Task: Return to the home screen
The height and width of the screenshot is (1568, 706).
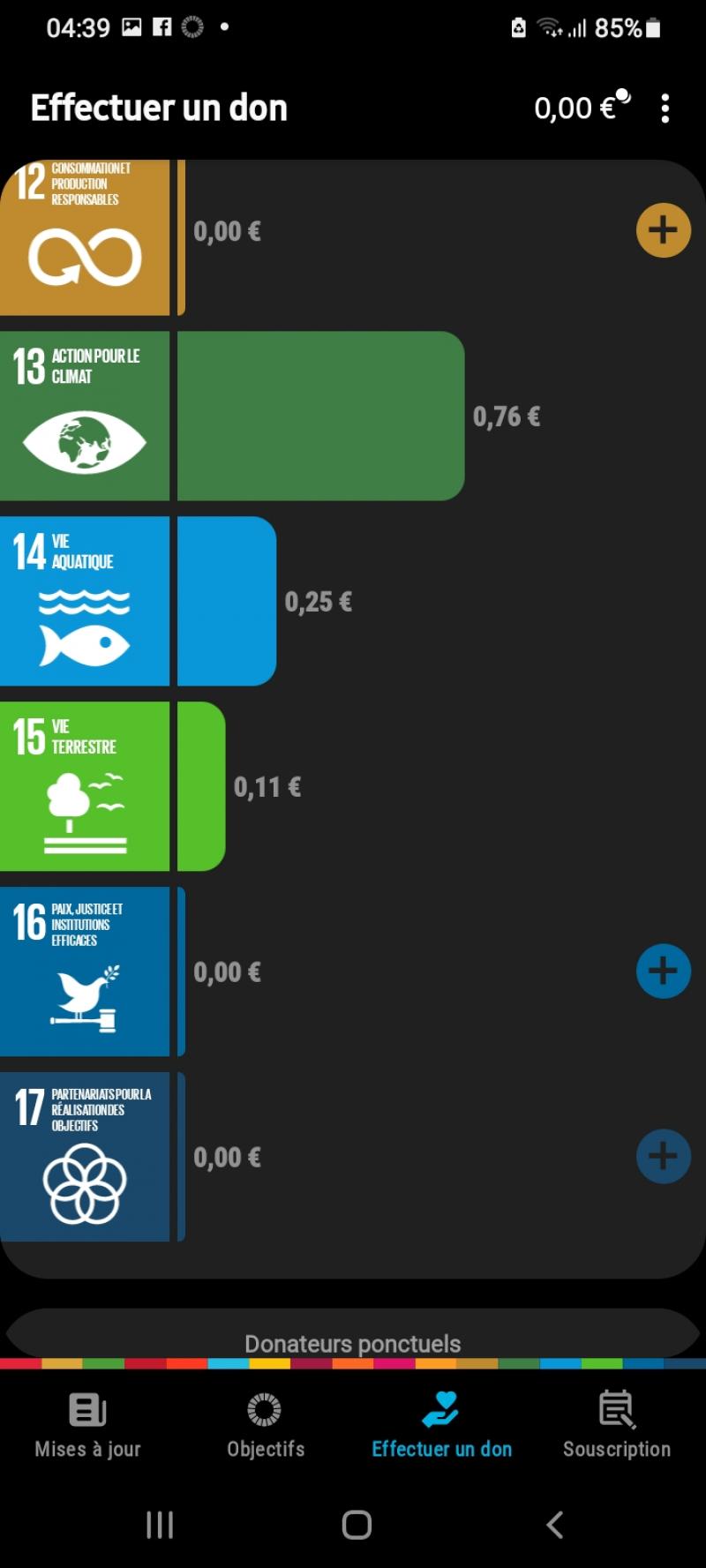Action: tap(357, 1524)
